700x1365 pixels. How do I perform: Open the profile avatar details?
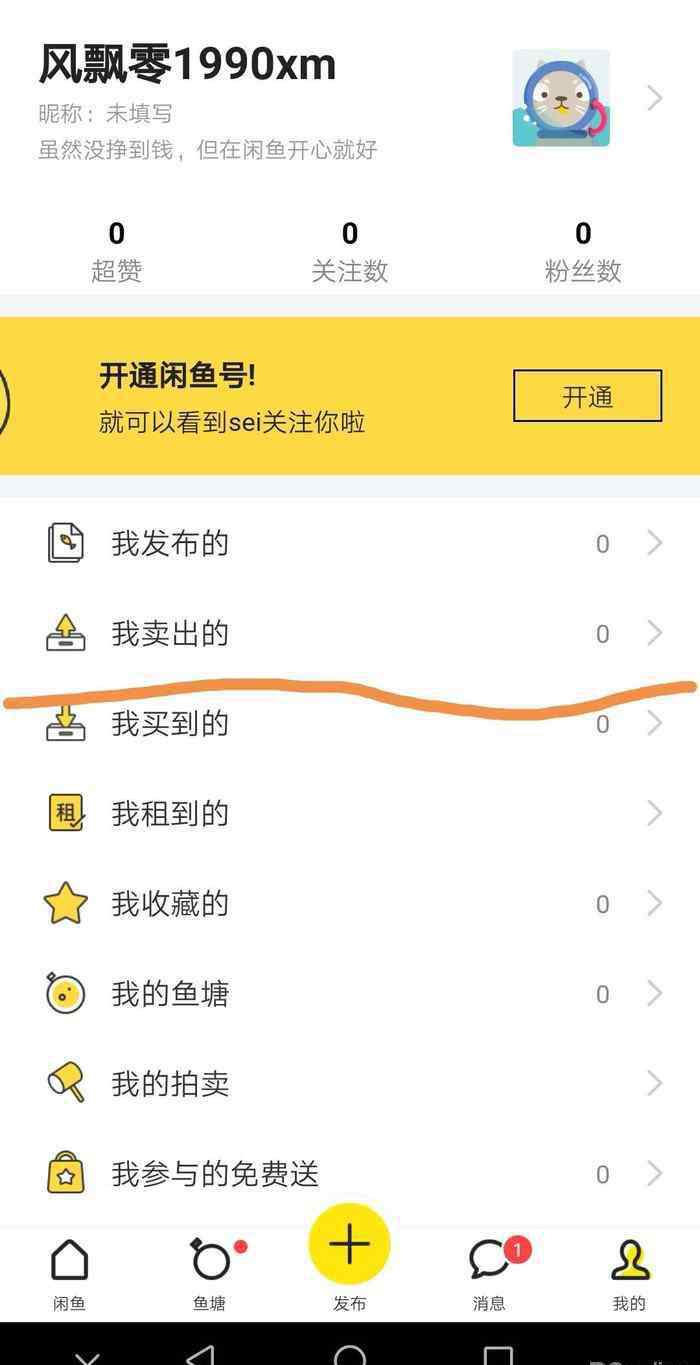click(x=561, y=98)
